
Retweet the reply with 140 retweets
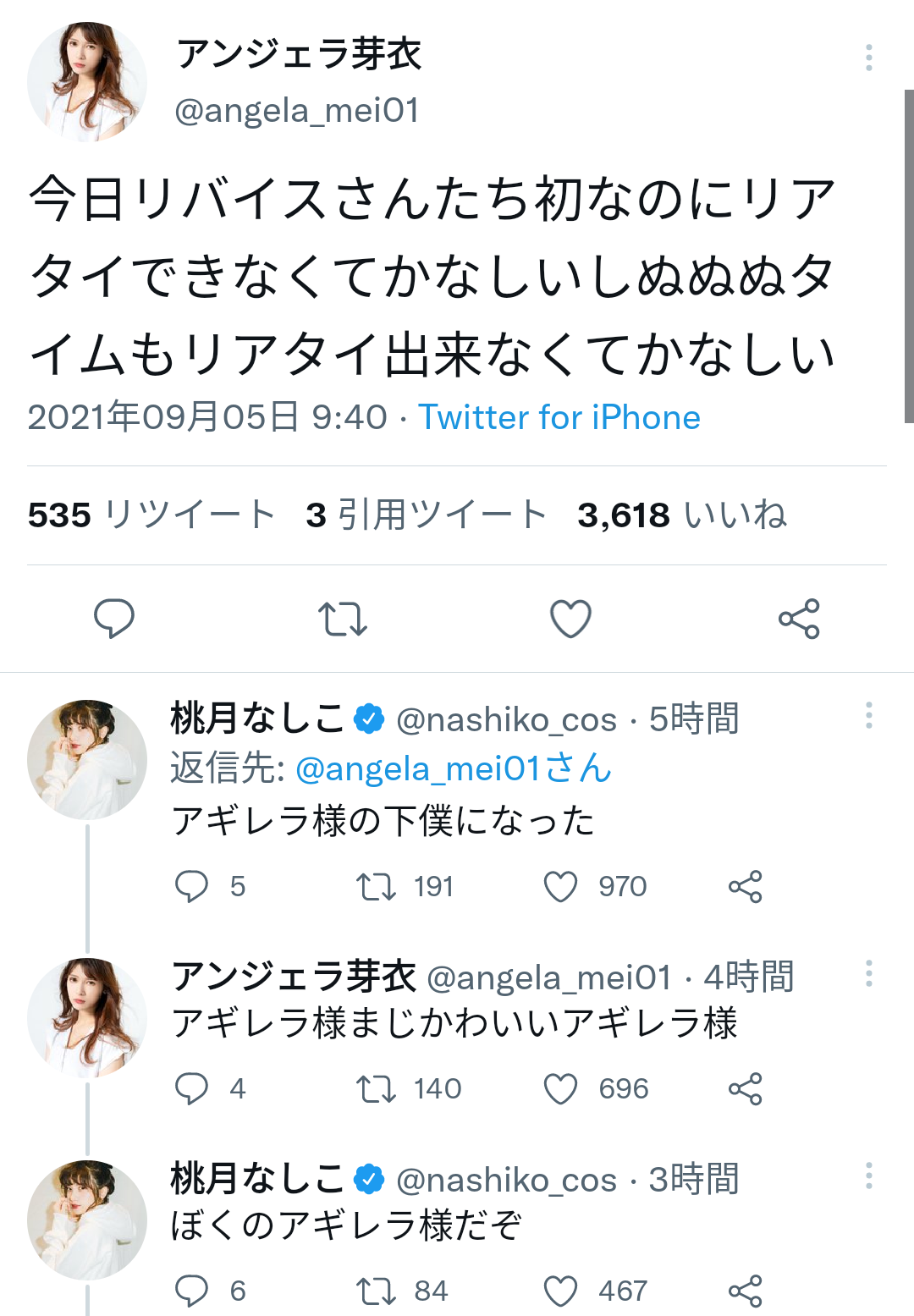click(376, 1089)
